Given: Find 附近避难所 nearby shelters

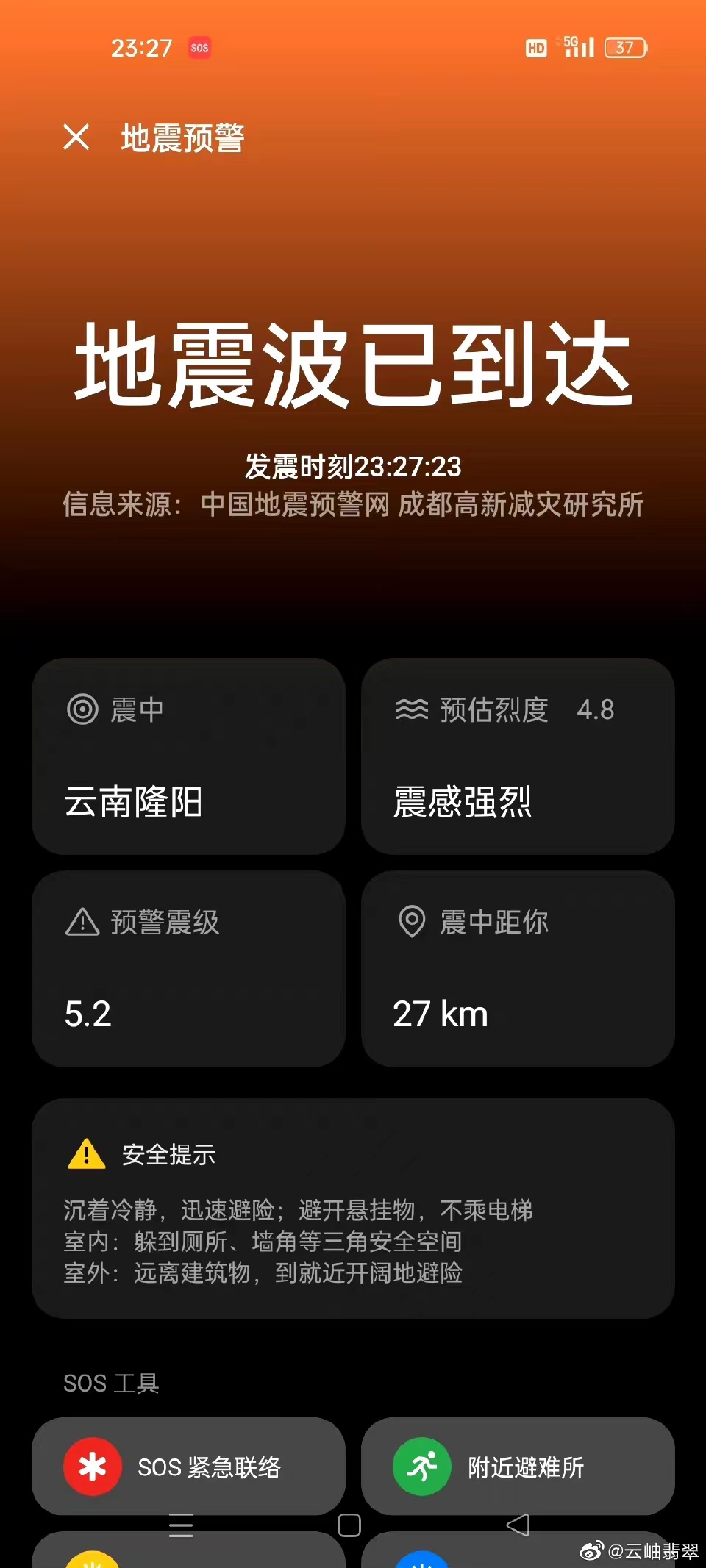Looking at the screenshot, I should [518, 1467].
